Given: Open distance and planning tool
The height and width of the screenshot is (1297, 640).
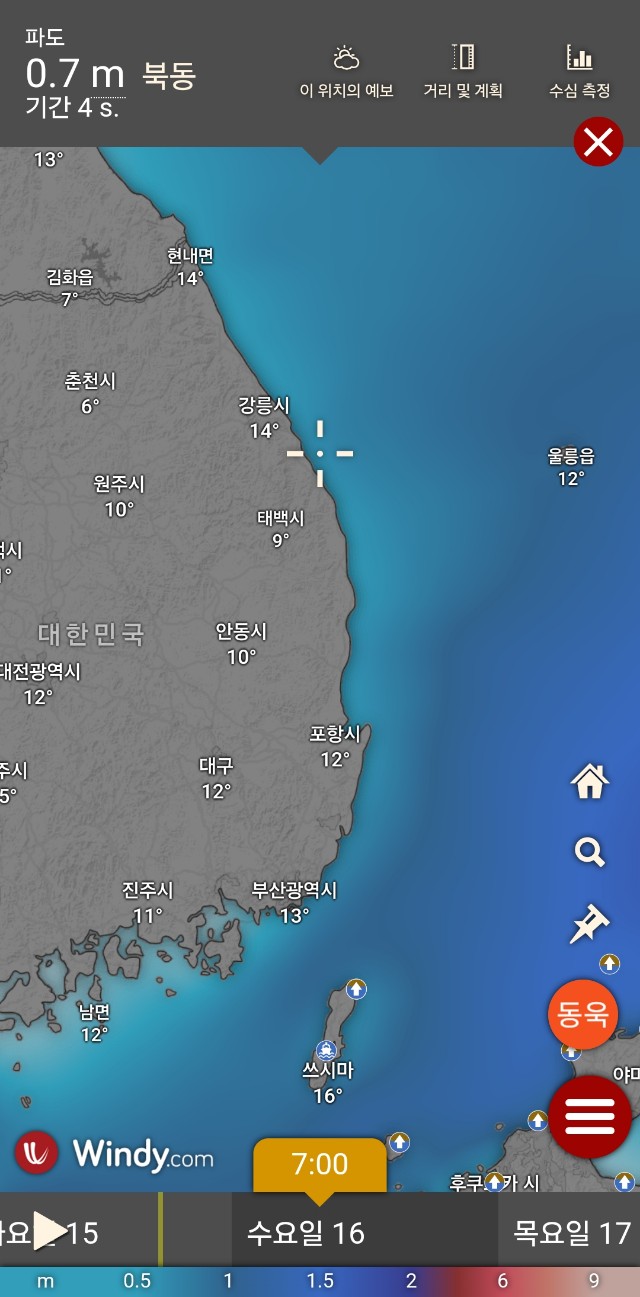Looking at the screenshot, I should point(463,71).
